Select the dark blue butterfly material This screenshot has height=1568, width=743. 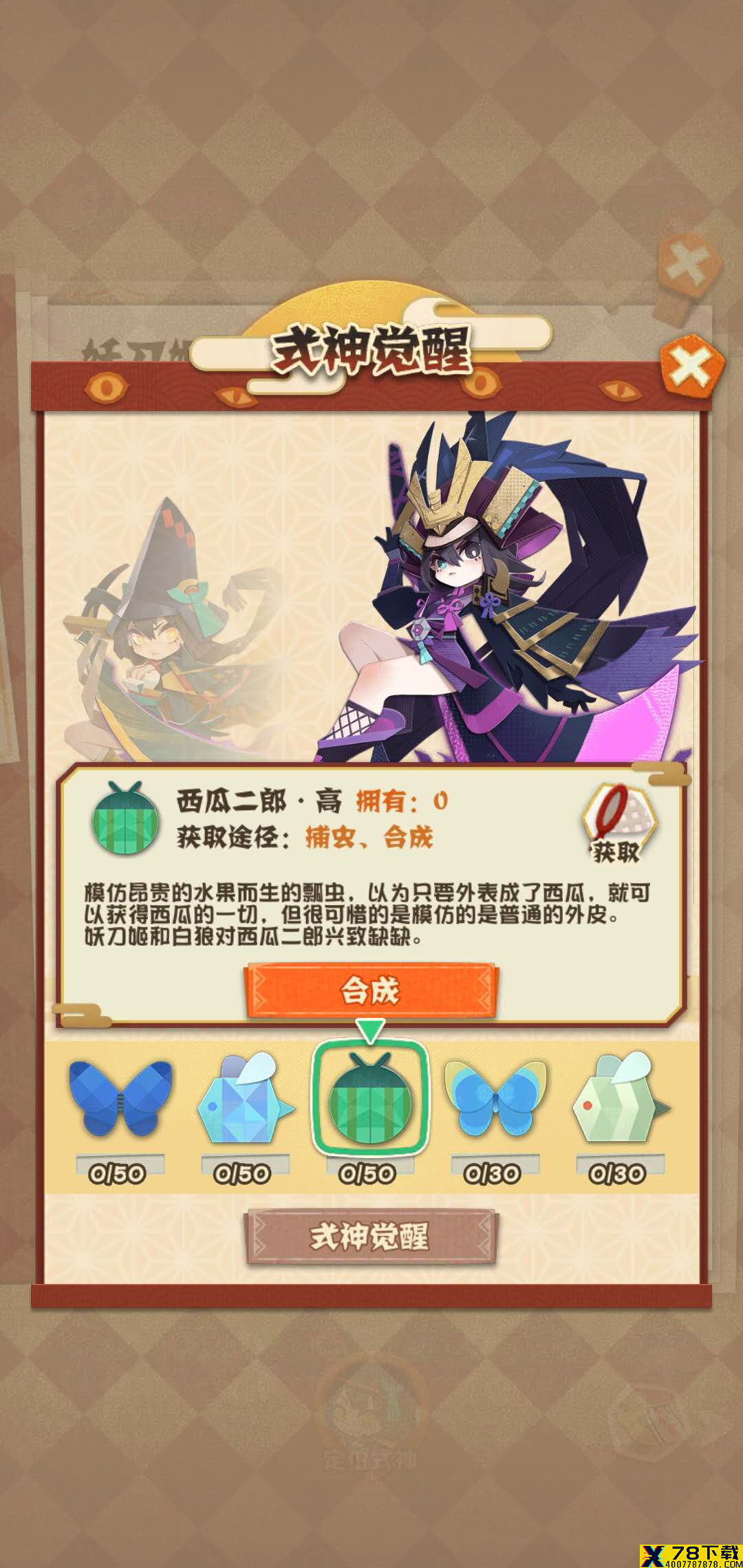(120, 1099)
